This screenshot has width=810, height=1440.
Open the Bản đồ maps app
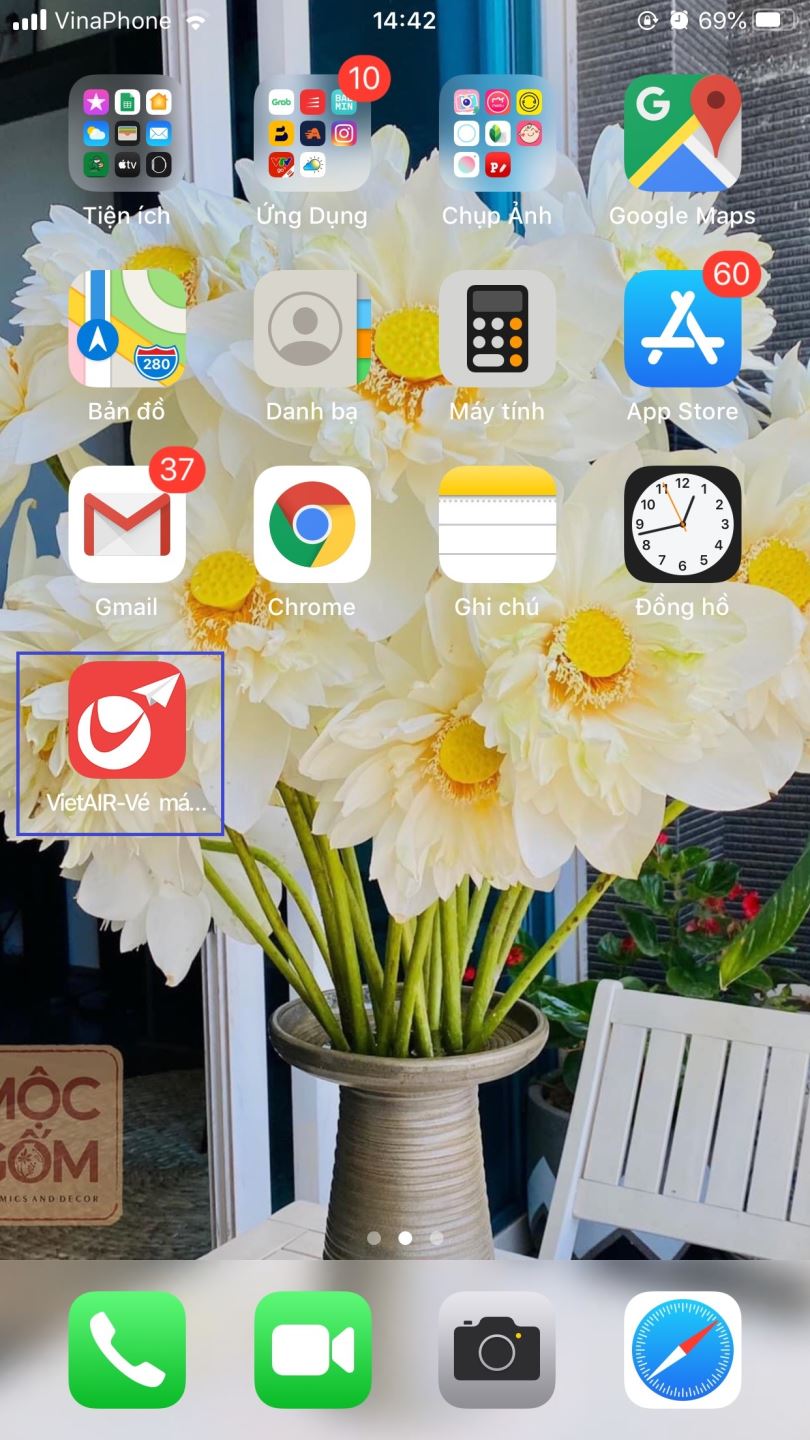click(x=127, y=328)
